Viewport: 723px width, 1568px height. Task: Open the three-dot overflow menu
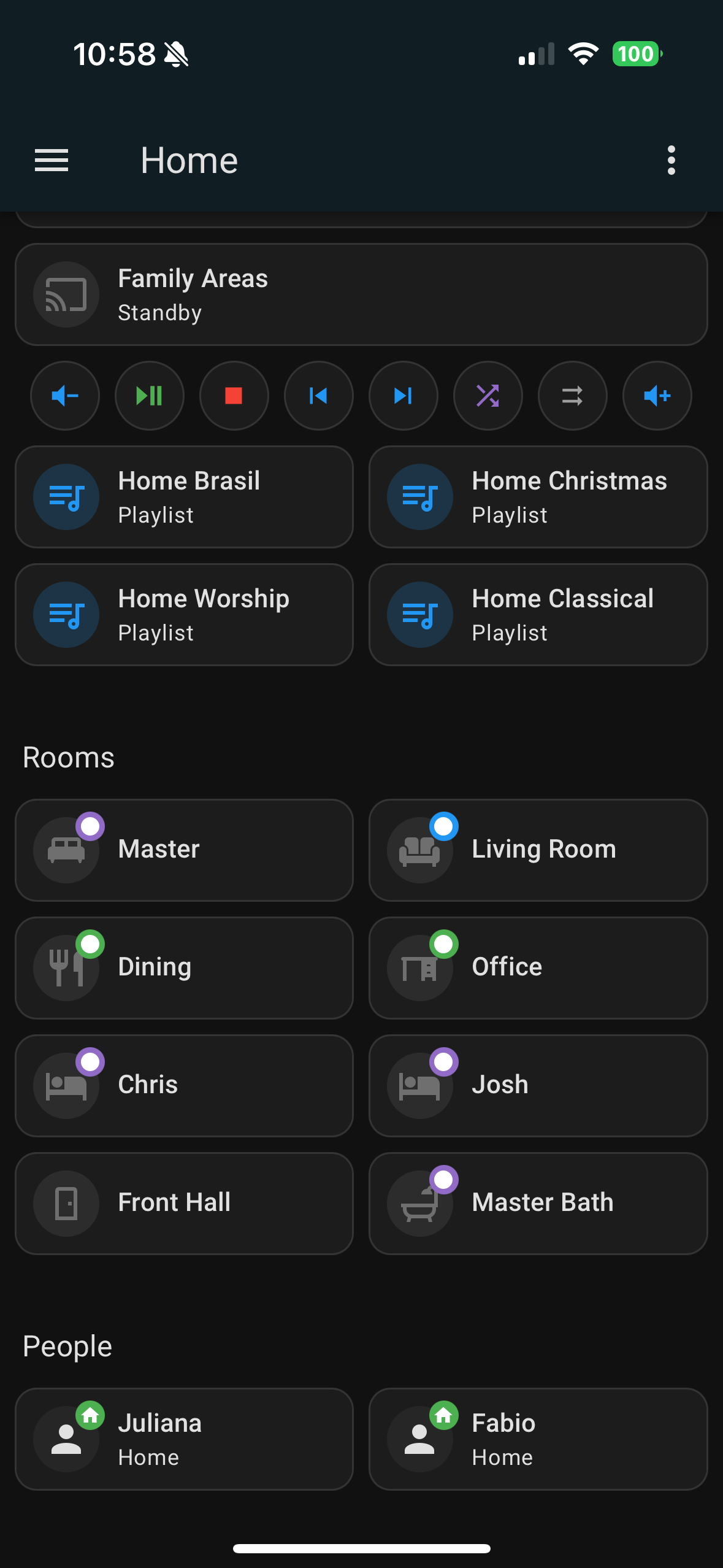click(671, 161)
